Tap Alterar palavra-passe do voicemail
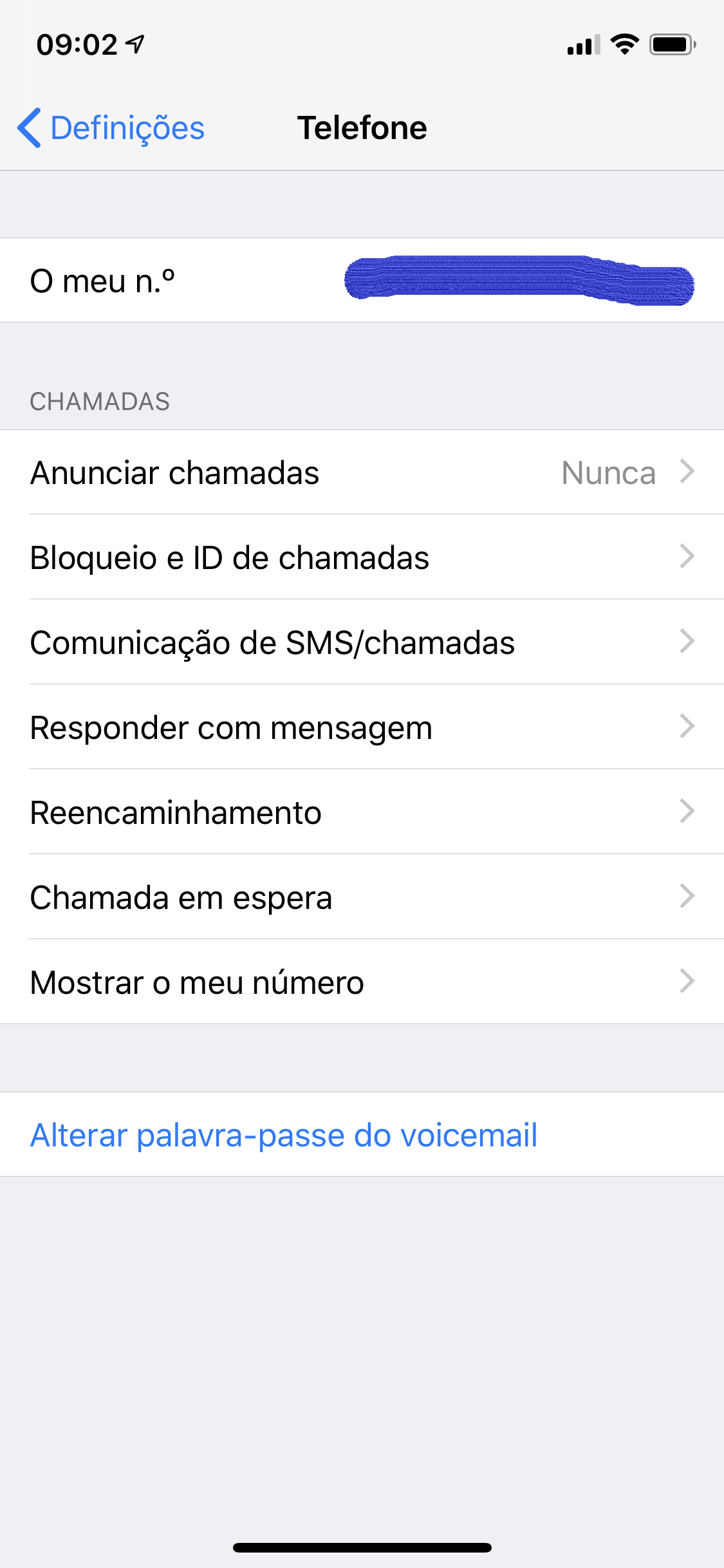724x1568 pixels. 284,1135
